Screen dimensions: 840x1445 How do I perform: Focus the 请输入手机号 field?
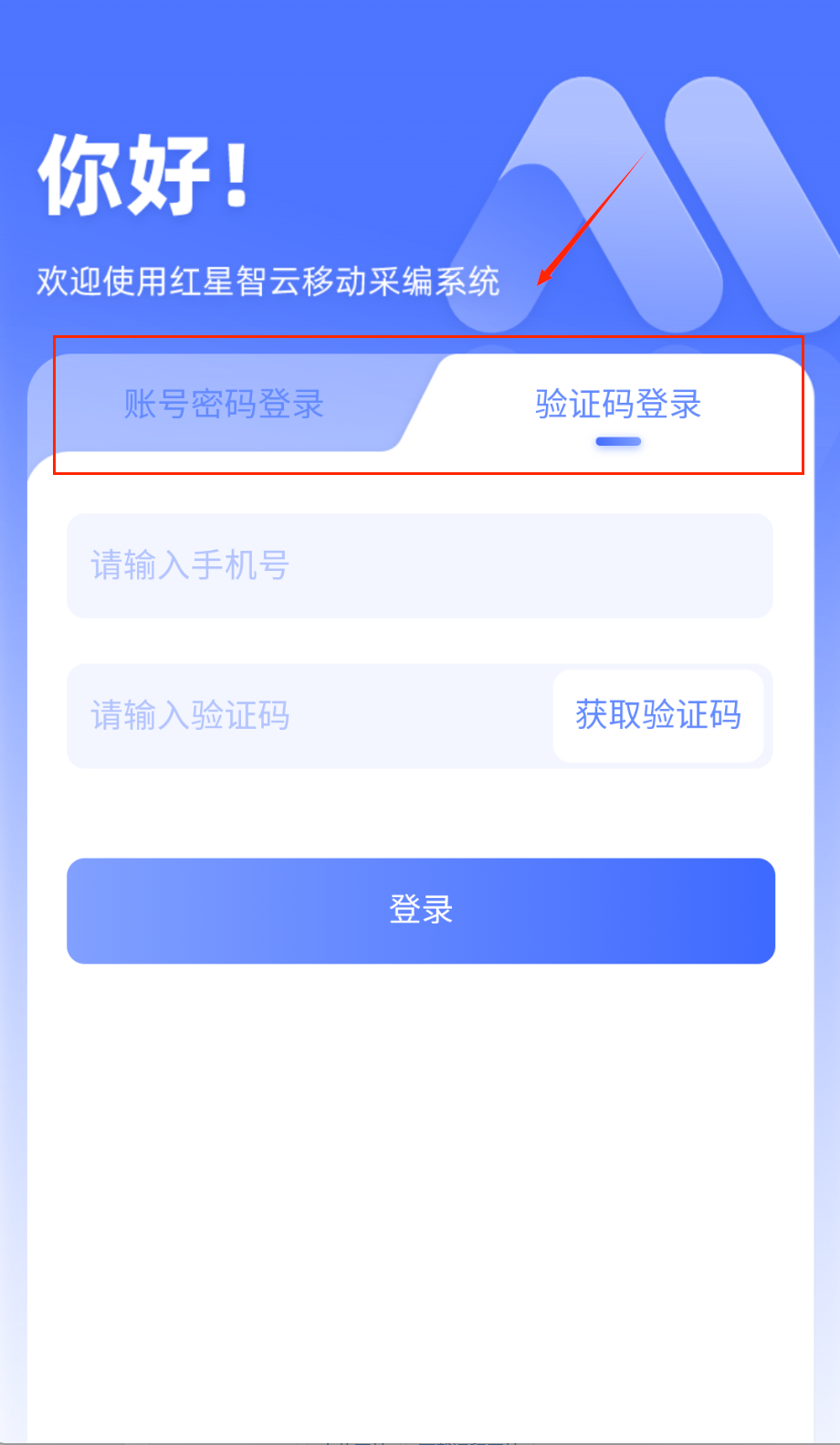pos(420,565)
